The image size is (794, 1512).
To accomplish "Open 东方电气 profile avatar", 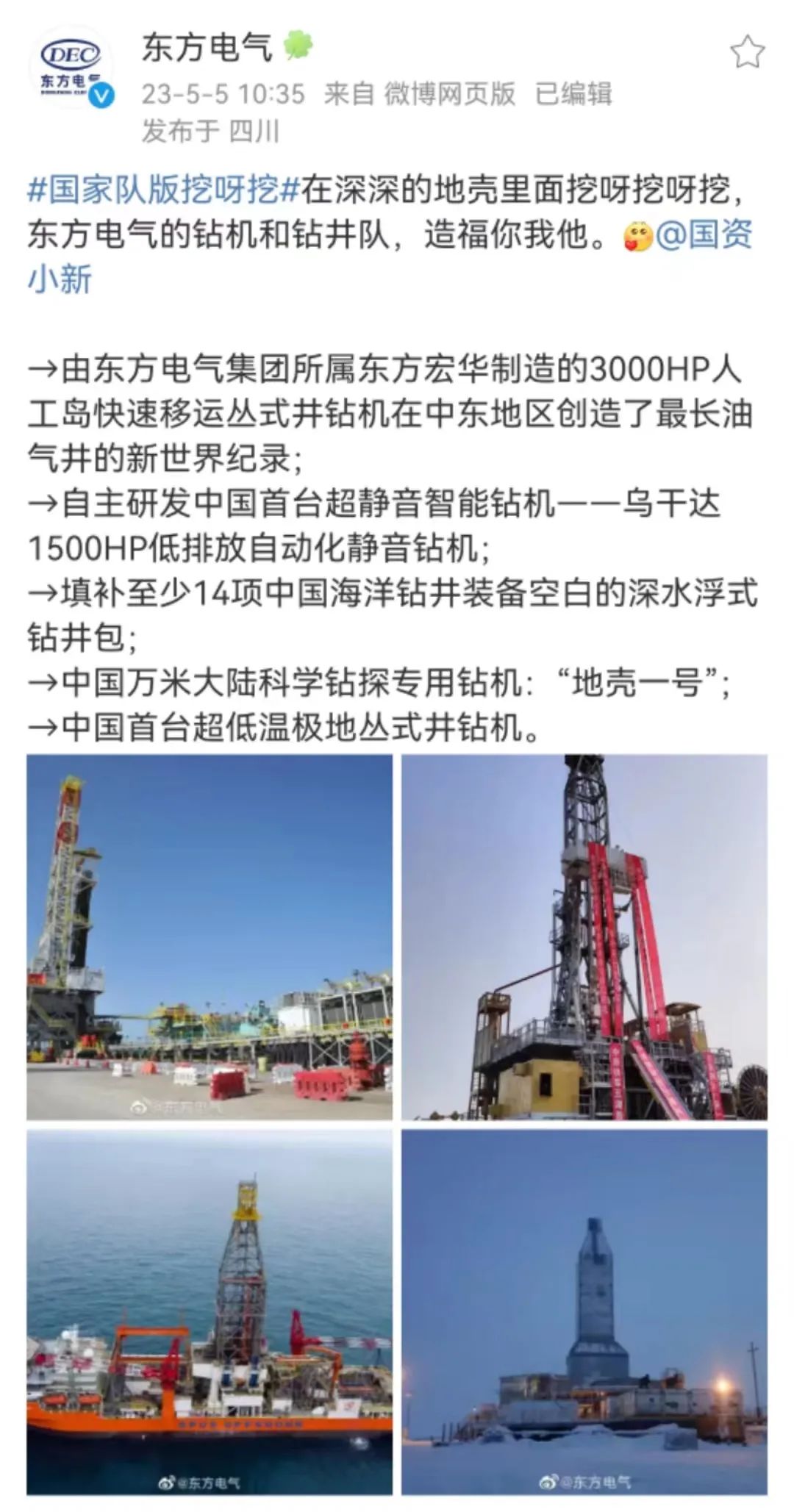I will (x=71, y=67).
